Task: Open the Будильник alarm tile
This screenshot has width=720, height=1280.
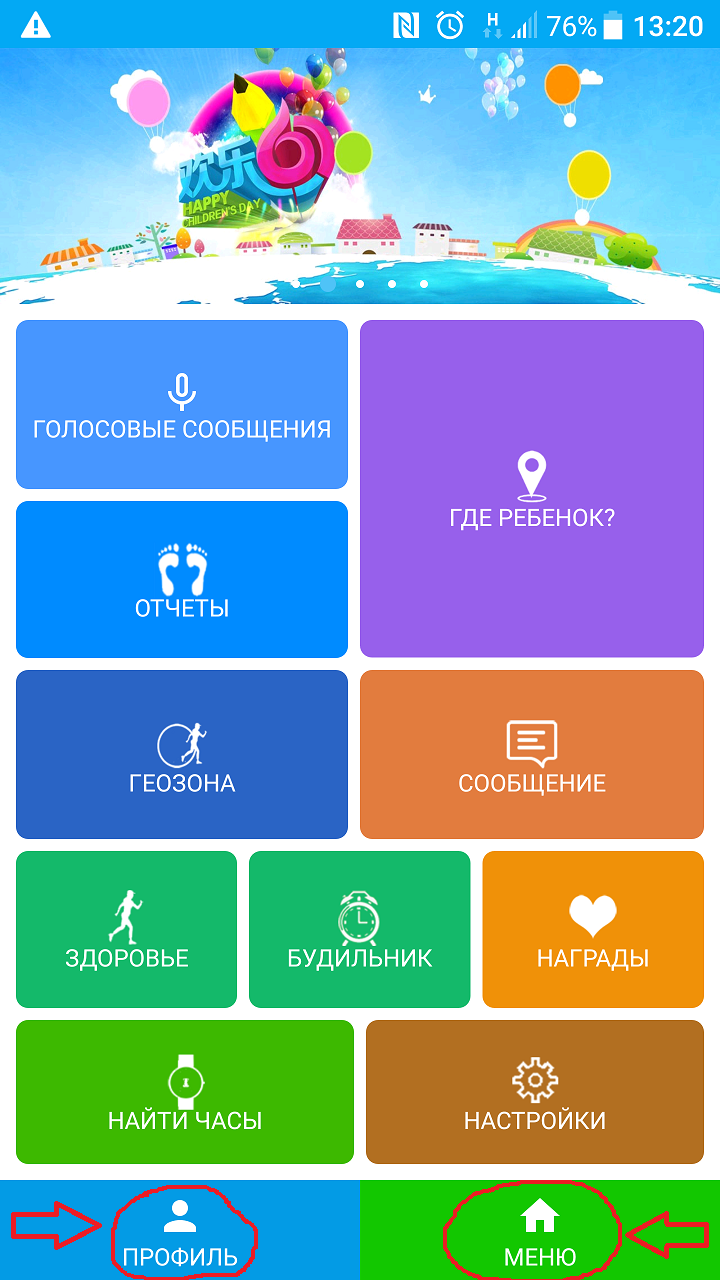Action: pos(360,929)
